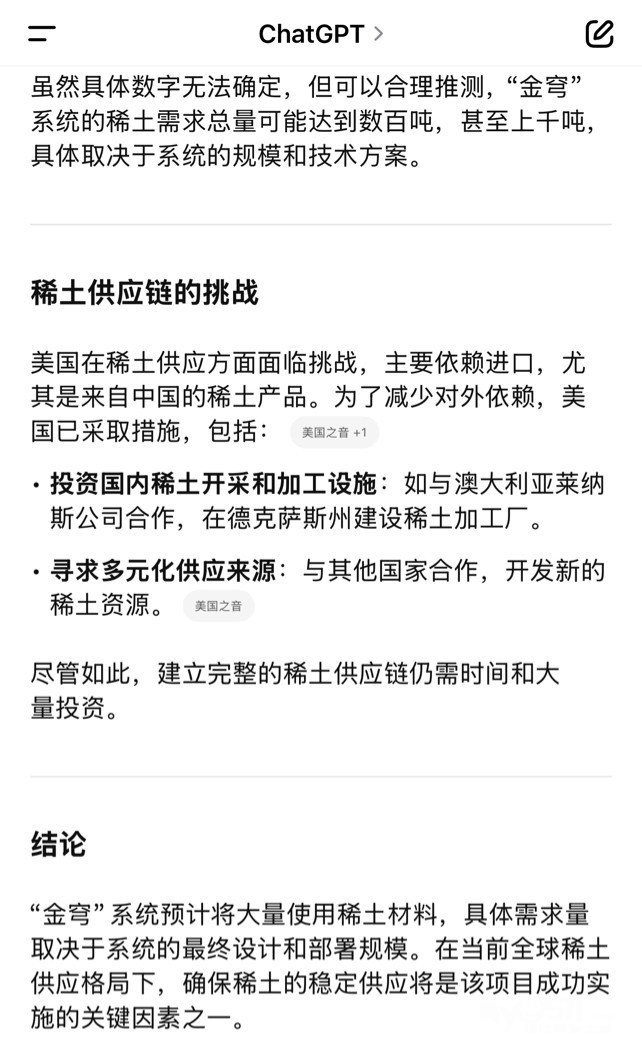
Task: Open the ChatGPT model selector
Action: [320, 34]
